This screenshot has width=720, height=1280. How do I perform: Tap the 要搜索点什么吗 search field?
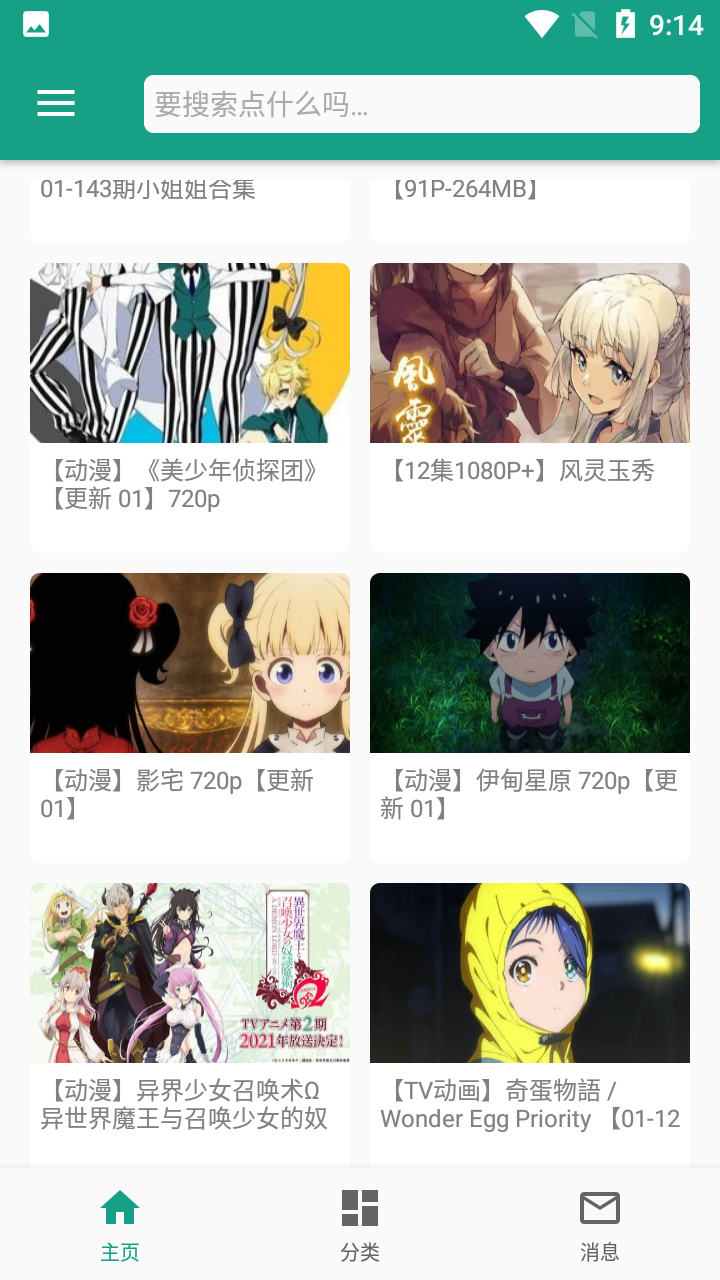click(421, 104)
